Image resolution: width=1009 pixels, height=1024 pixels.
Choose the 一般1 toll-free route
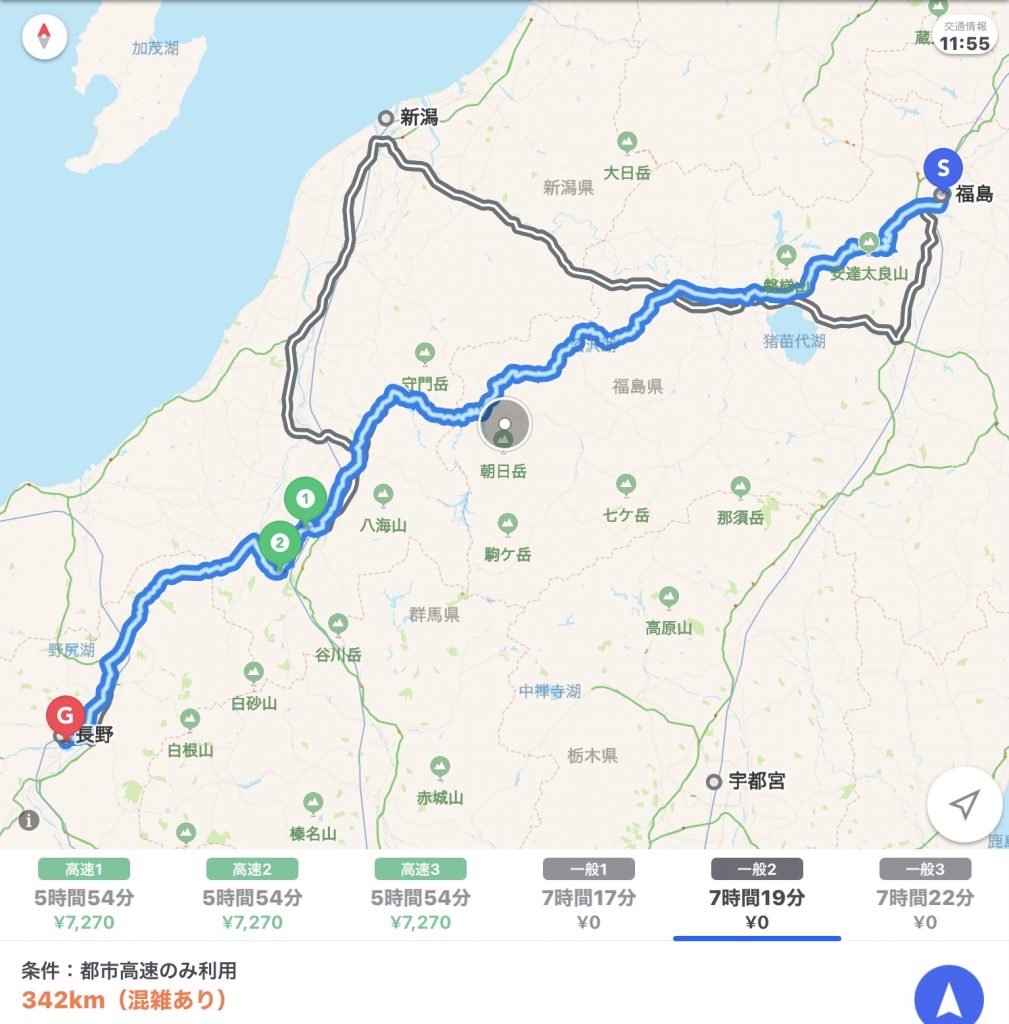point(588,895)
